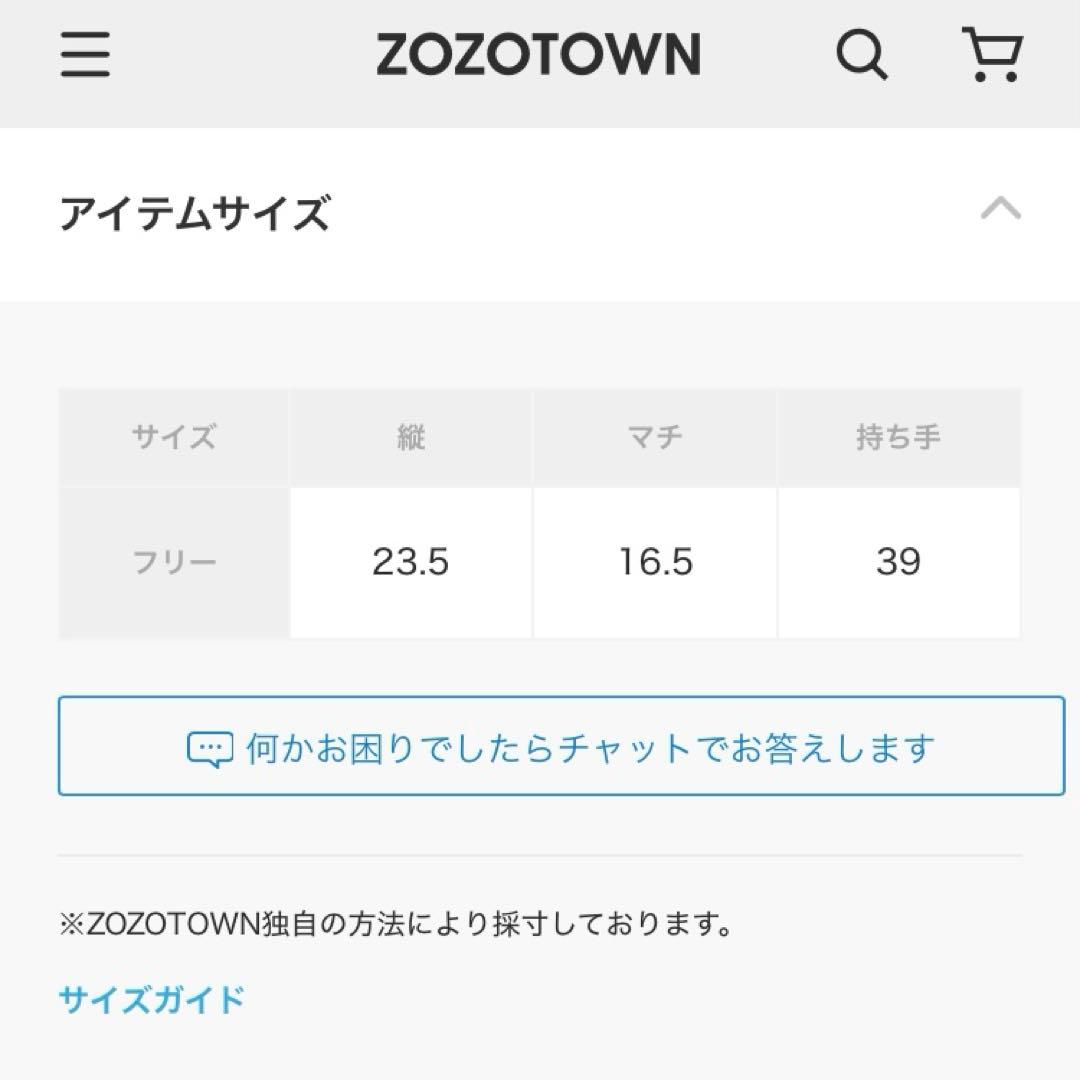Open the hamburger menu
This screenshot has height=1080, width=1080.
tap(85, 55)
